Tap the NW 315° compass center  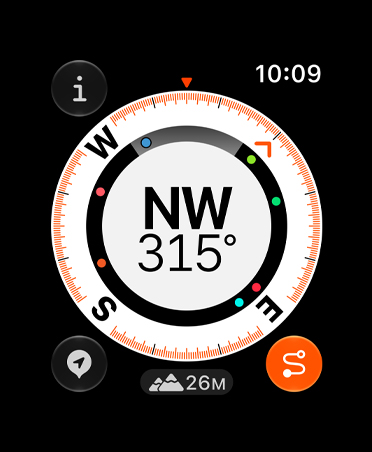tap(187, 226)
